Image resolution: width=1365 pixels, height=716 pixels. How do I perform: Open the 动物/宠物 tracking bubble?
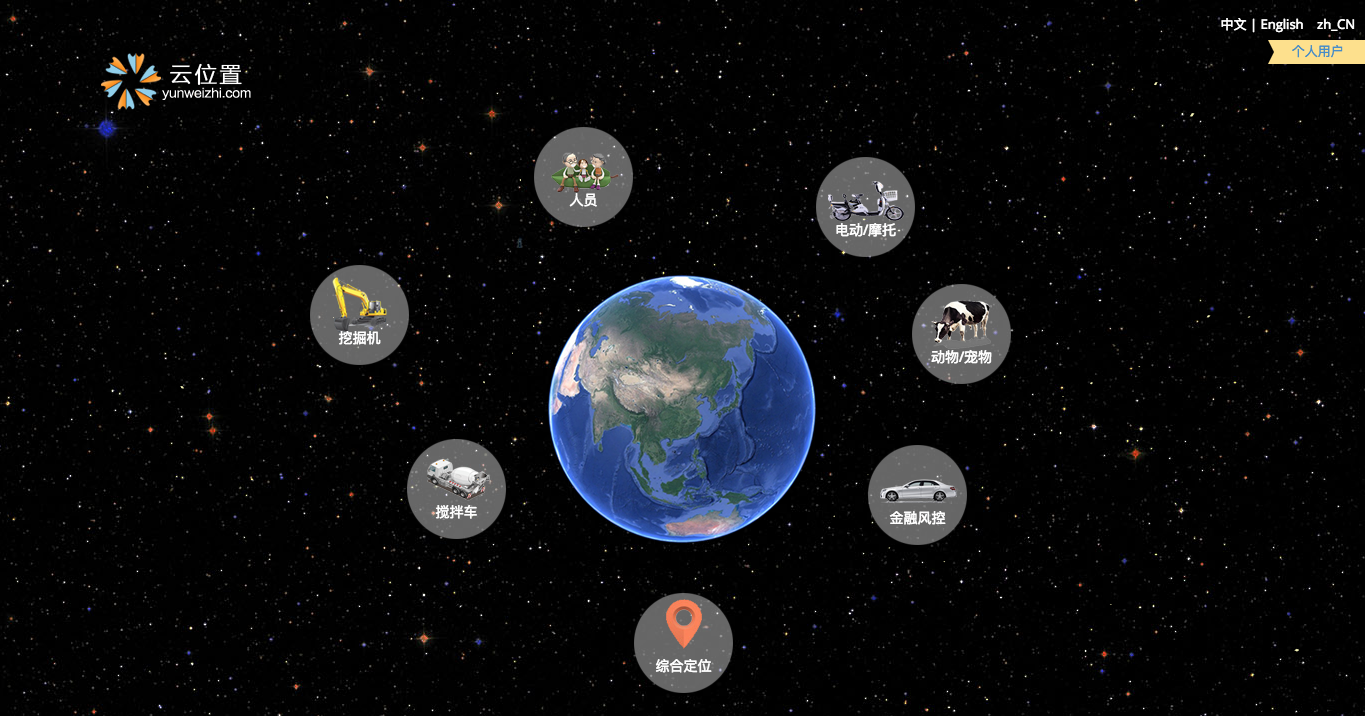(x=961, y=333)
